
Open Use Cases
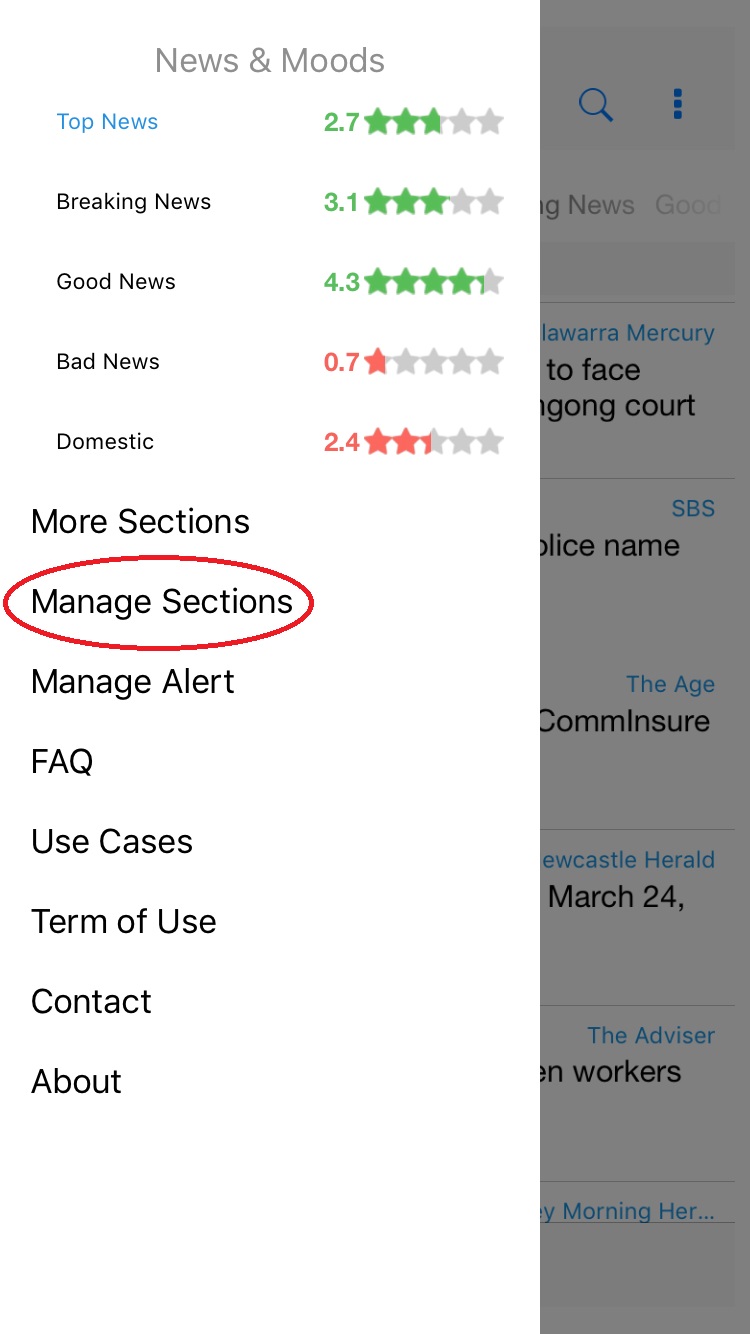(112, 842)
